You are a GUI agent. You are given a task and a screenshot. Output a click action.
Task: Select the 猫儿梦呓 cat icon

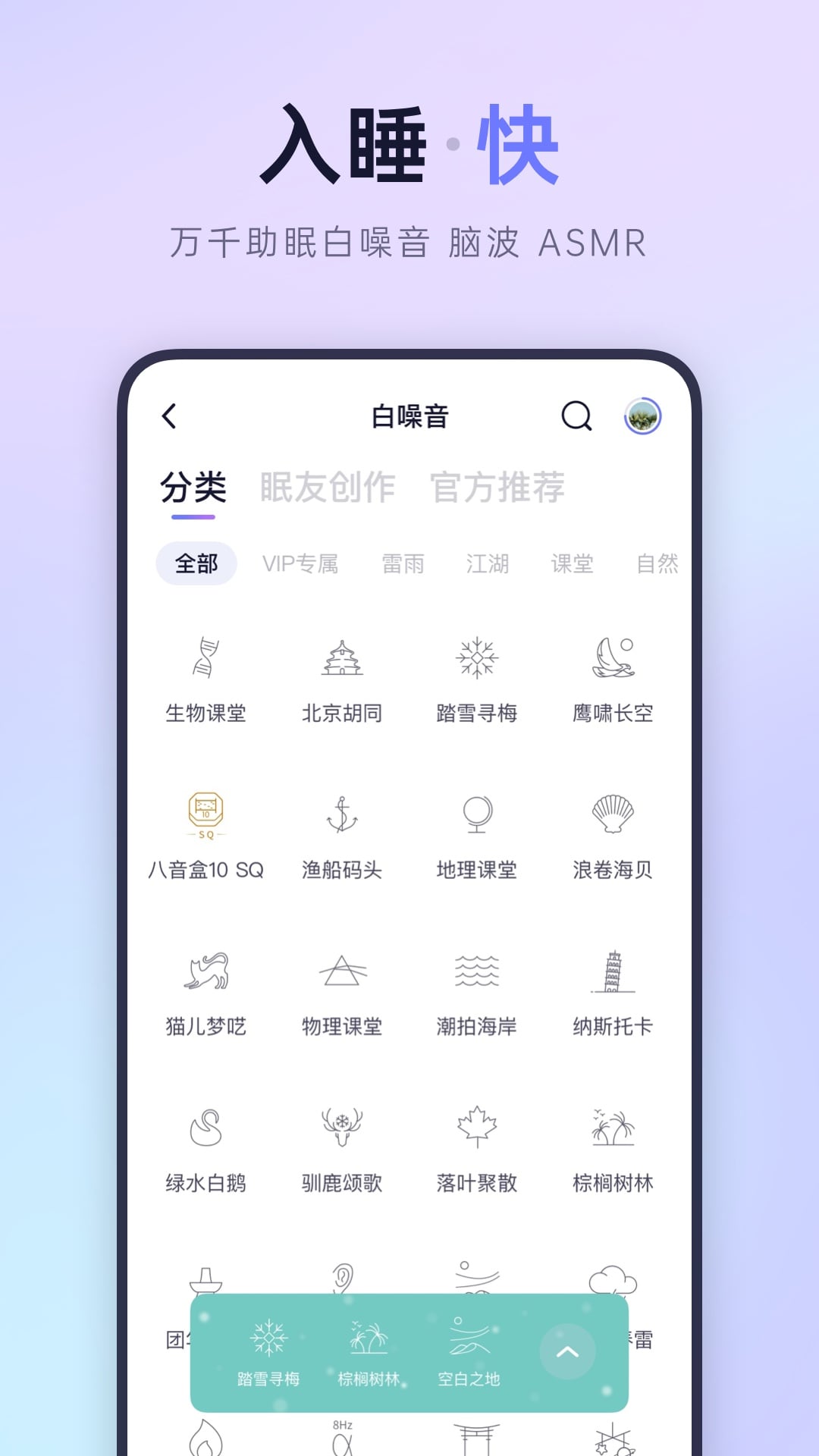click(x=205, y=978)
